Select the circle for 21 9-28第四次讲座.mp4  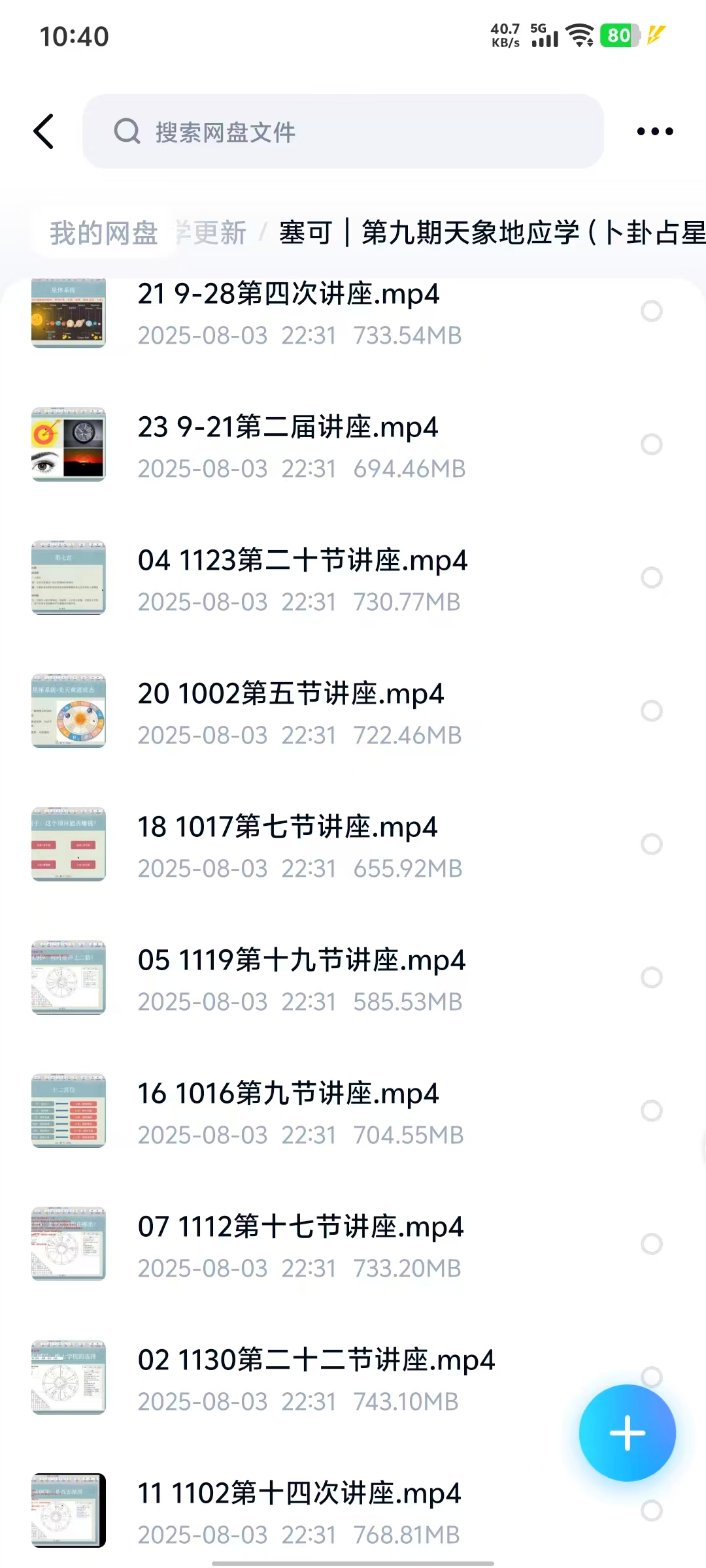click(x=651, y=311)
